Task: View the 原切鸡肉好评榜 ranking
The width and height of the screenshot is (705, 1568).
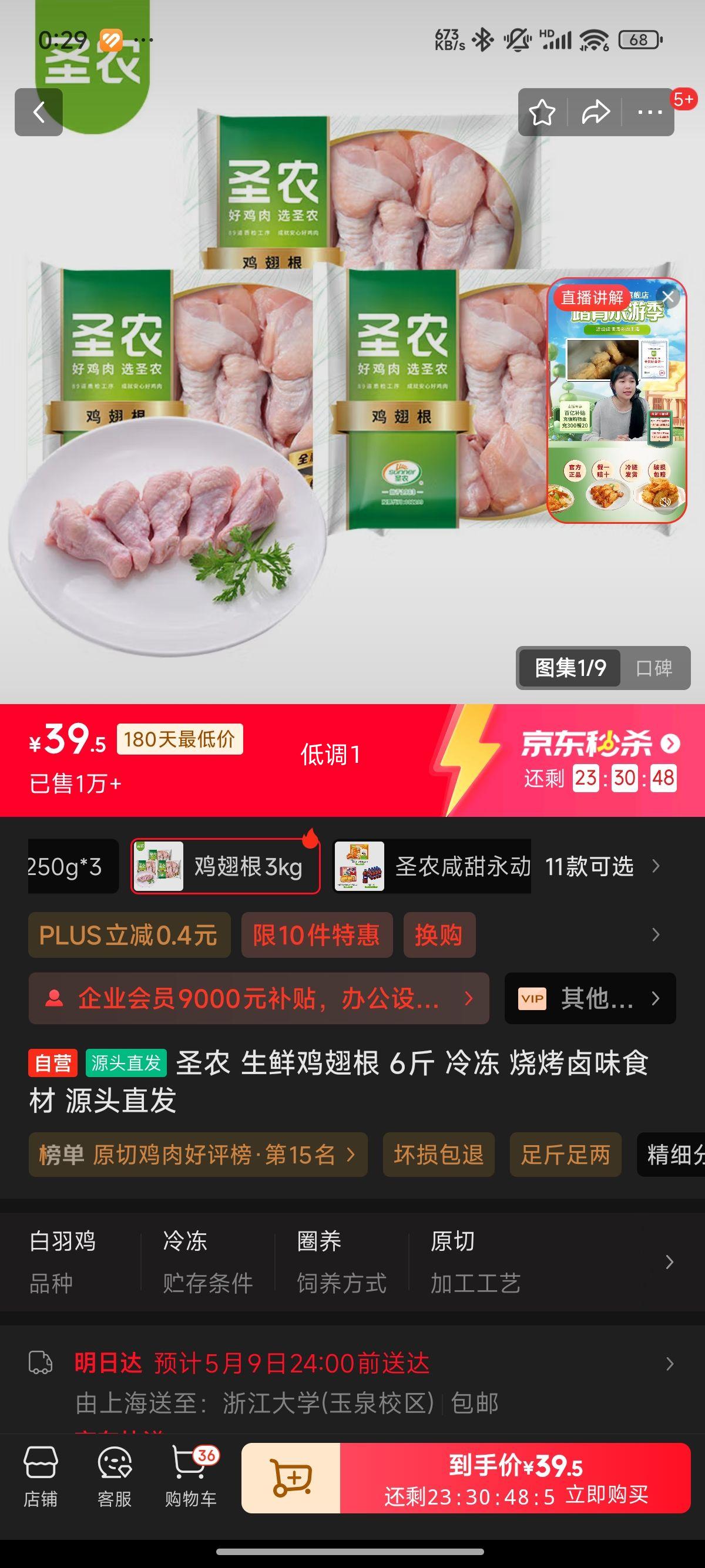Action: (x=198, y=1154)
